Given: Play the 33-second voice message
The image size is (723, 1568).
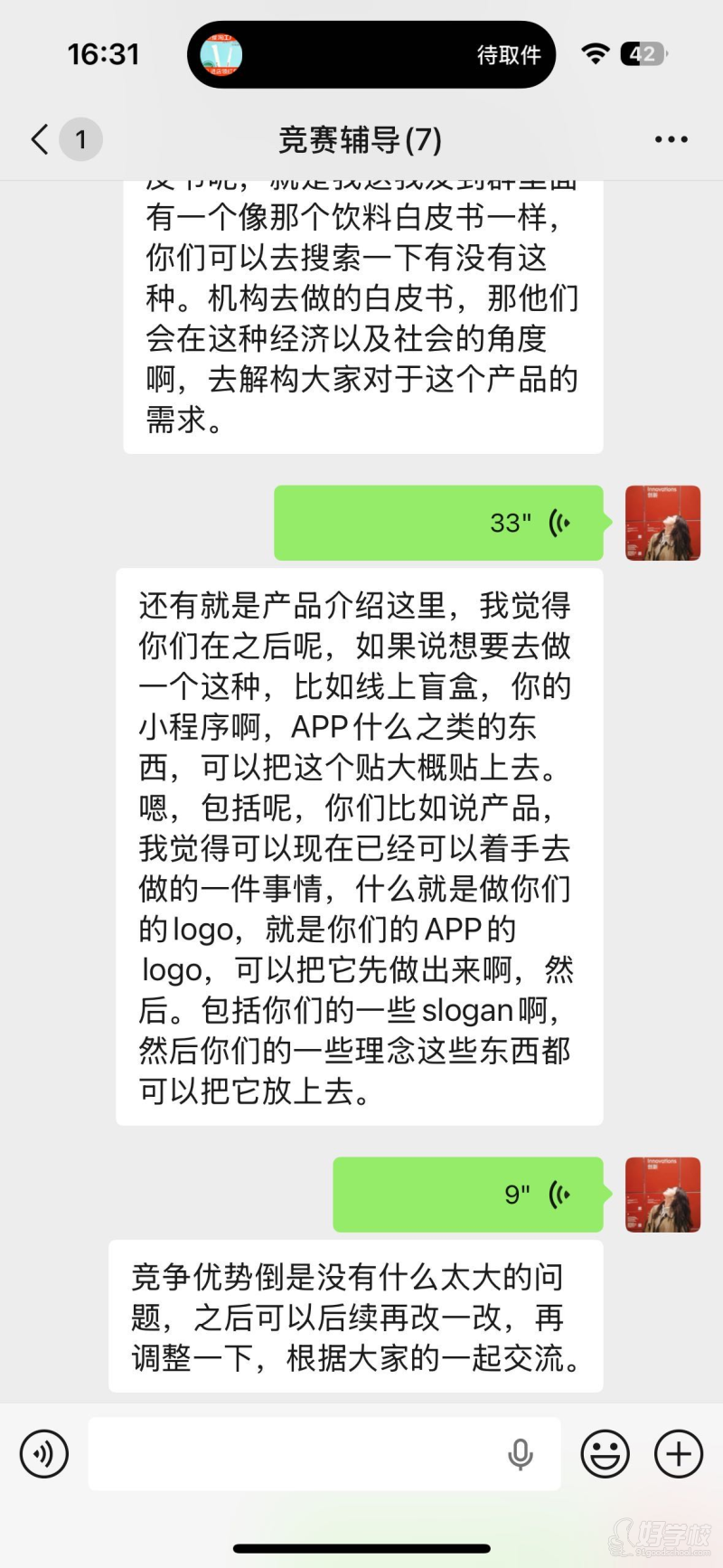Looking at the screenshot, I should pos(438,523).
